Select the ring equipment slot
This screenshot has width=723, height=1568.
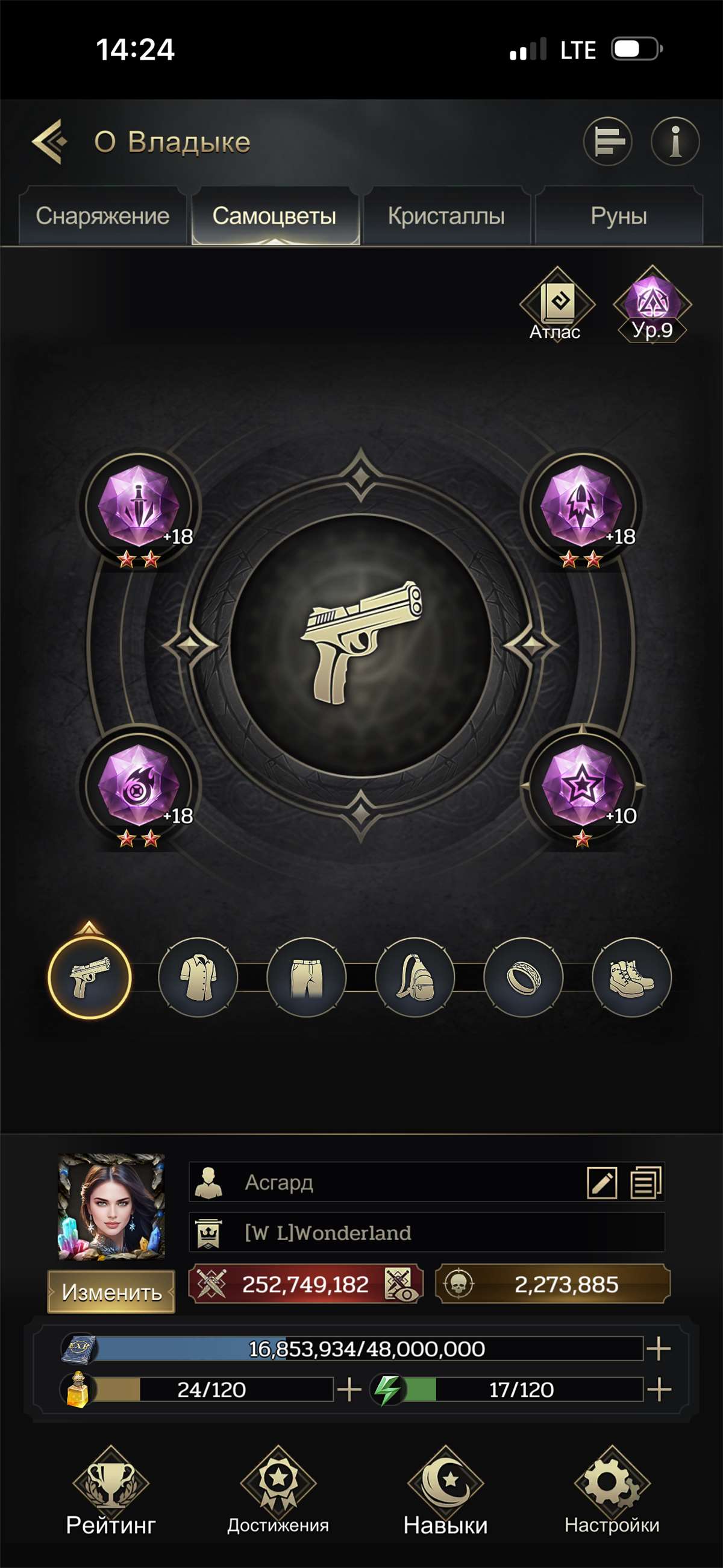tap(524, 977)
